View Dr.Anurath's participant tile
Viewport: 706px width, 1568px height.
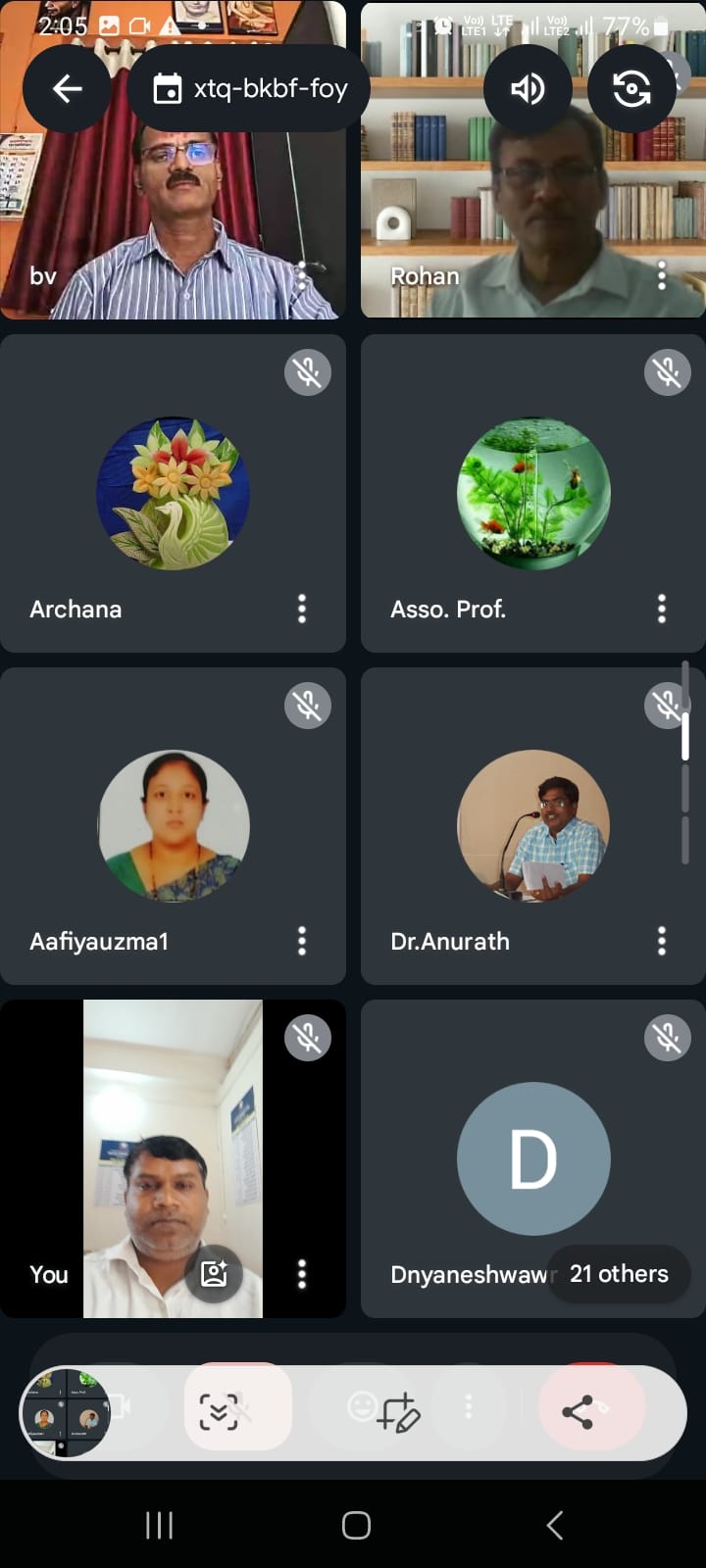pos(532,826)
